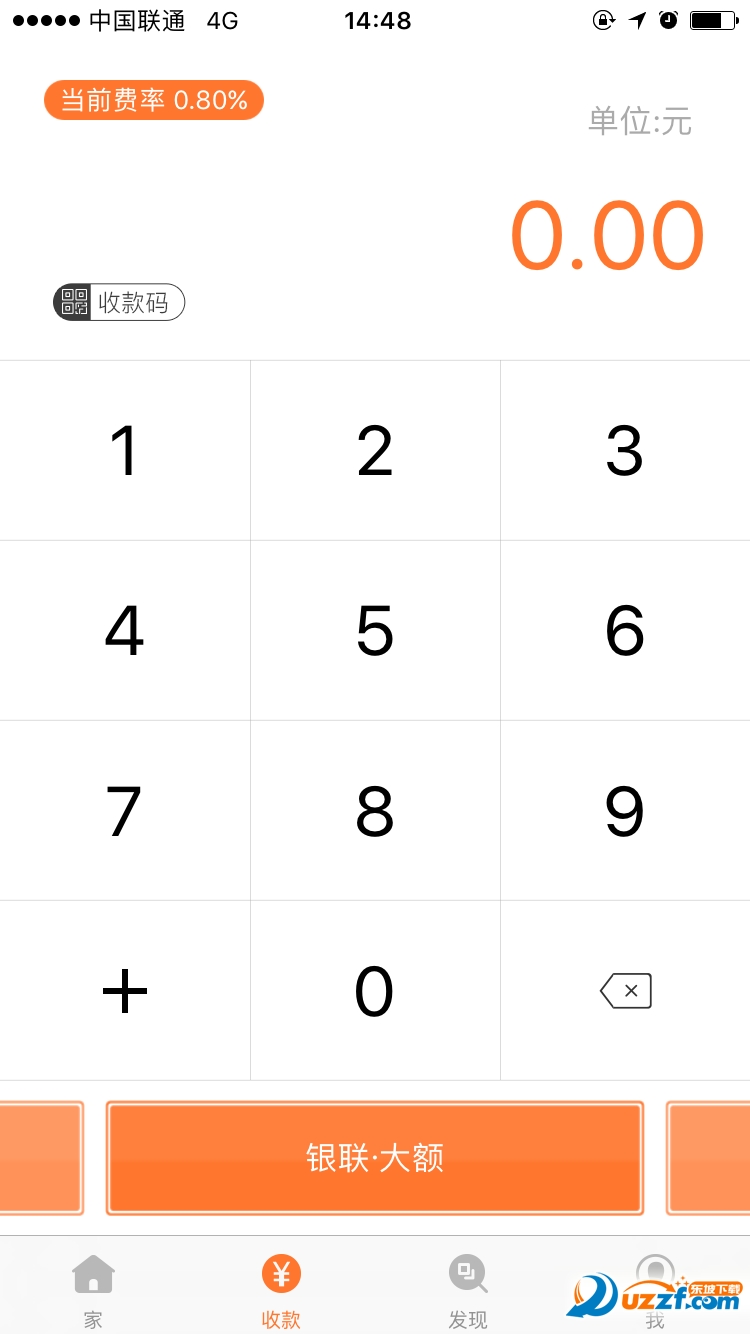Tap the + plus key on the keypad

click(124, 990)
